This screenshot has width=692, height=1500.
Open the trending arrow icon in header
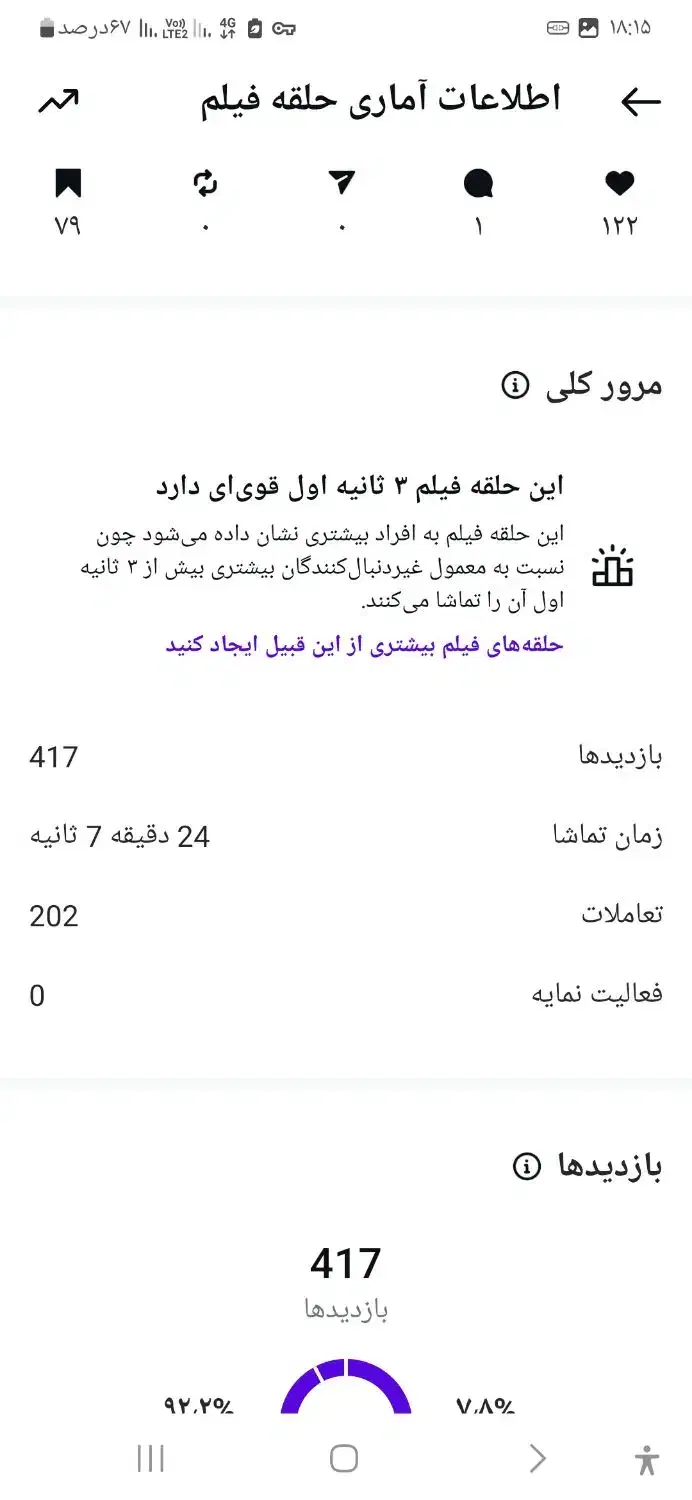[x=58, y=101]
